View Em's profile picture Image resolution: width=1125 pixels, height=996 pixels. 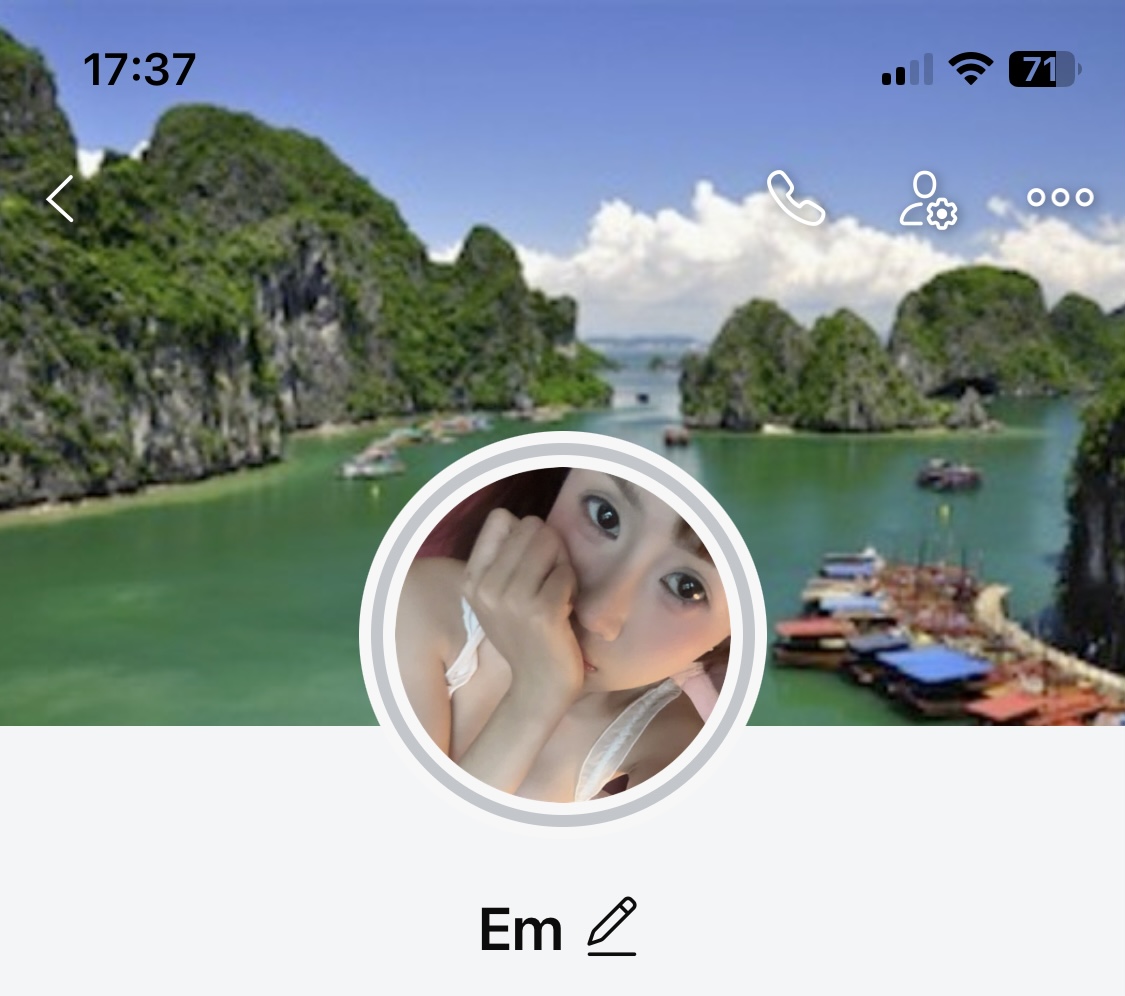tap(562, 632)
